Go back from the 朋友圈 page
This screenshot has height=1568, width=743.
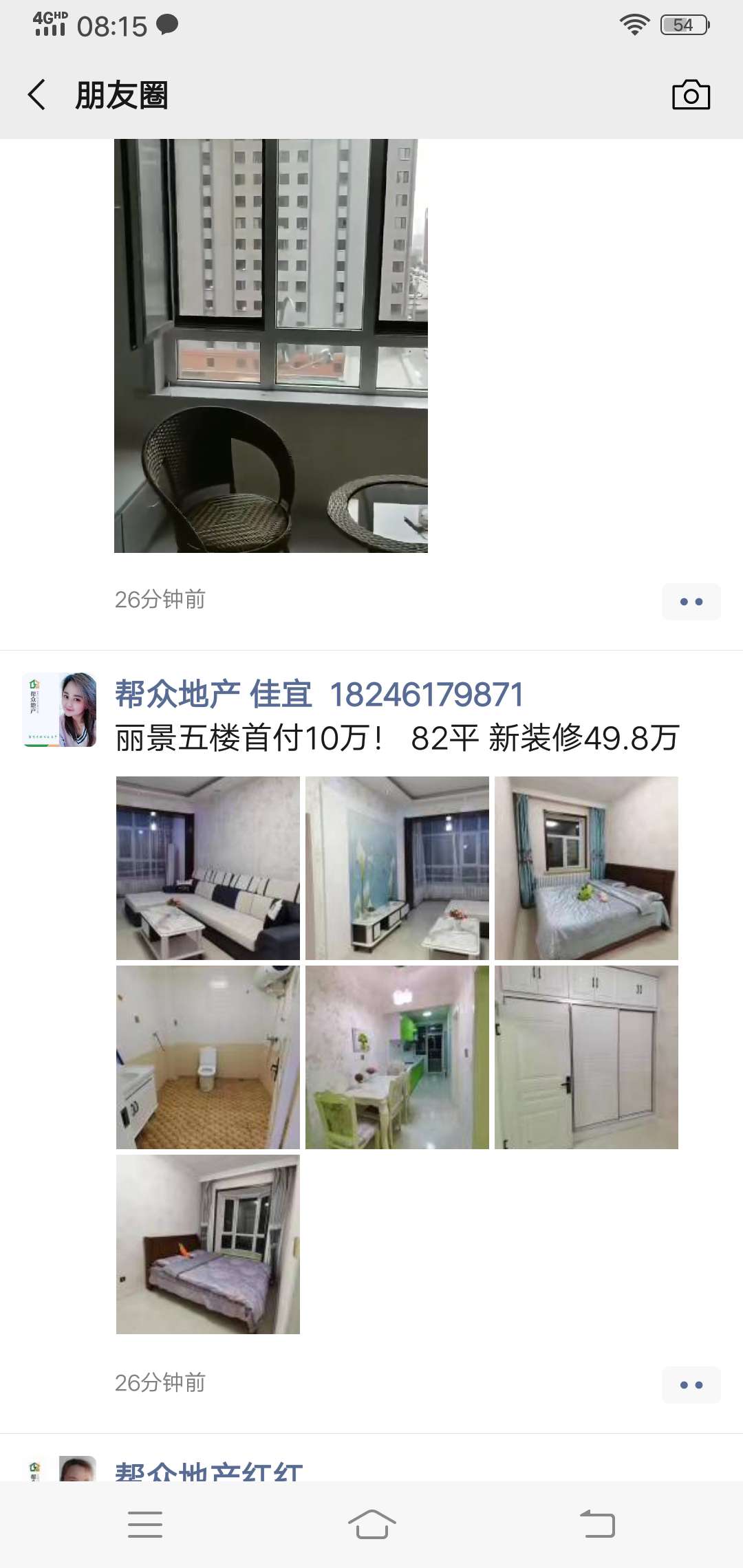38,95
